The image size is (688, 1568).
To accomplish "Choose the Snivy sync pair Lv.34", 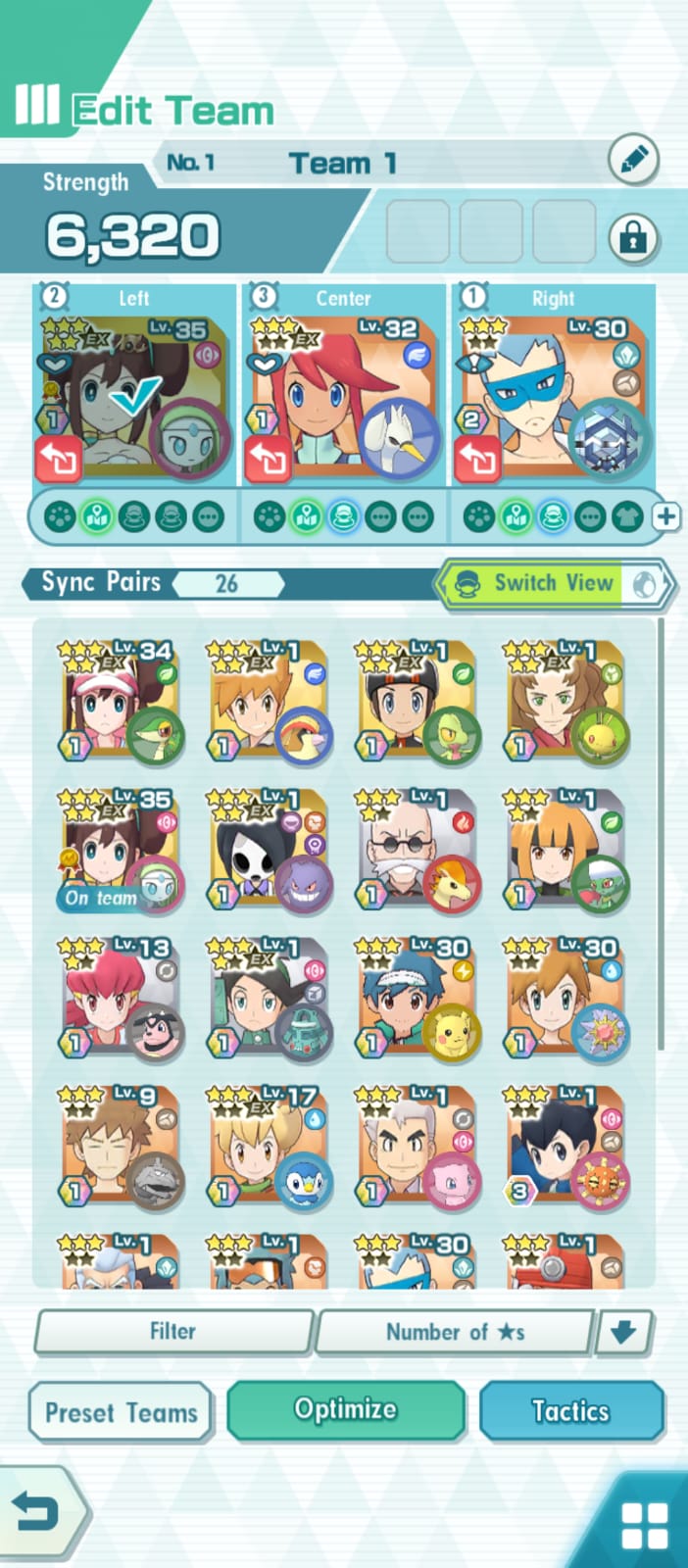I will pos(121,702).
